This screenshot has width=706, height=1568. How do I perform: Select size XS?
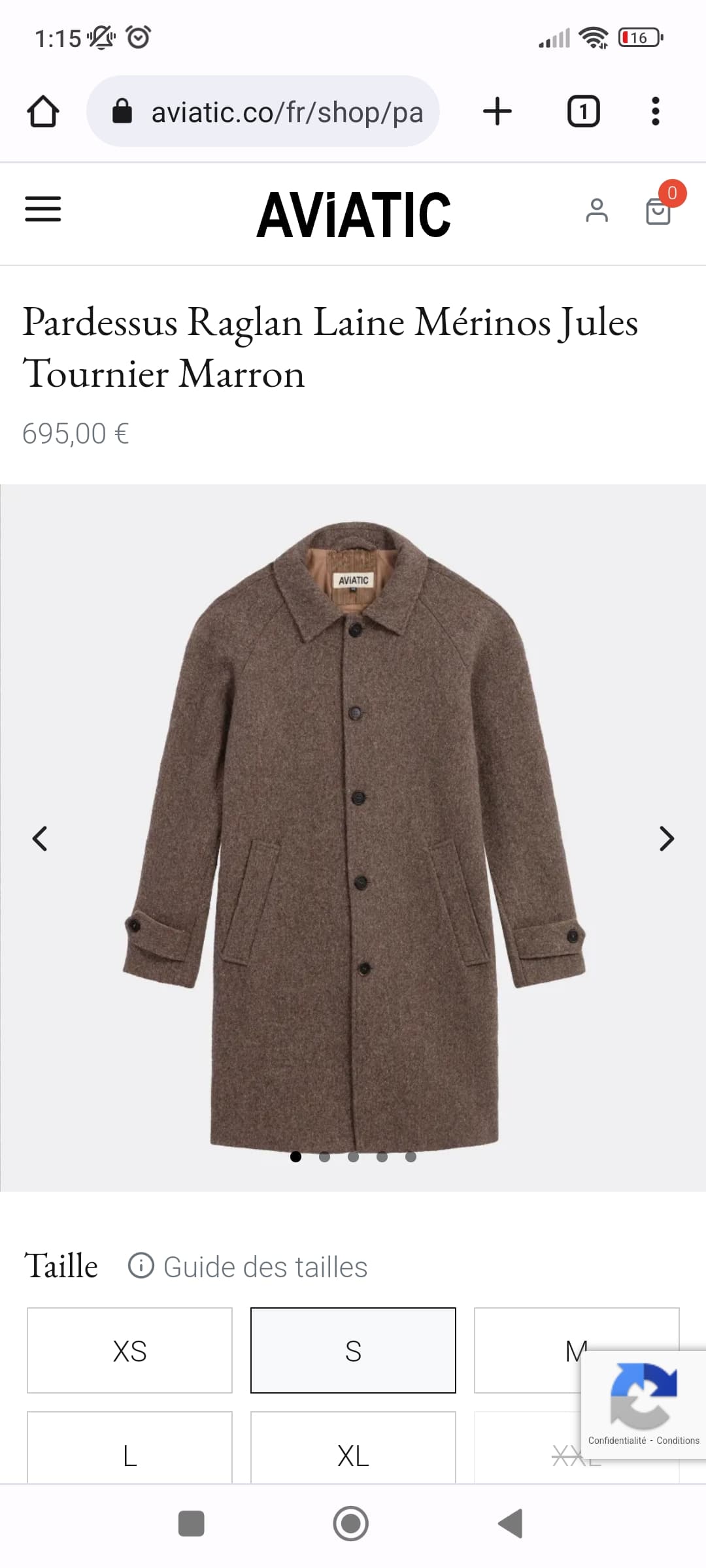point(129,1350)
